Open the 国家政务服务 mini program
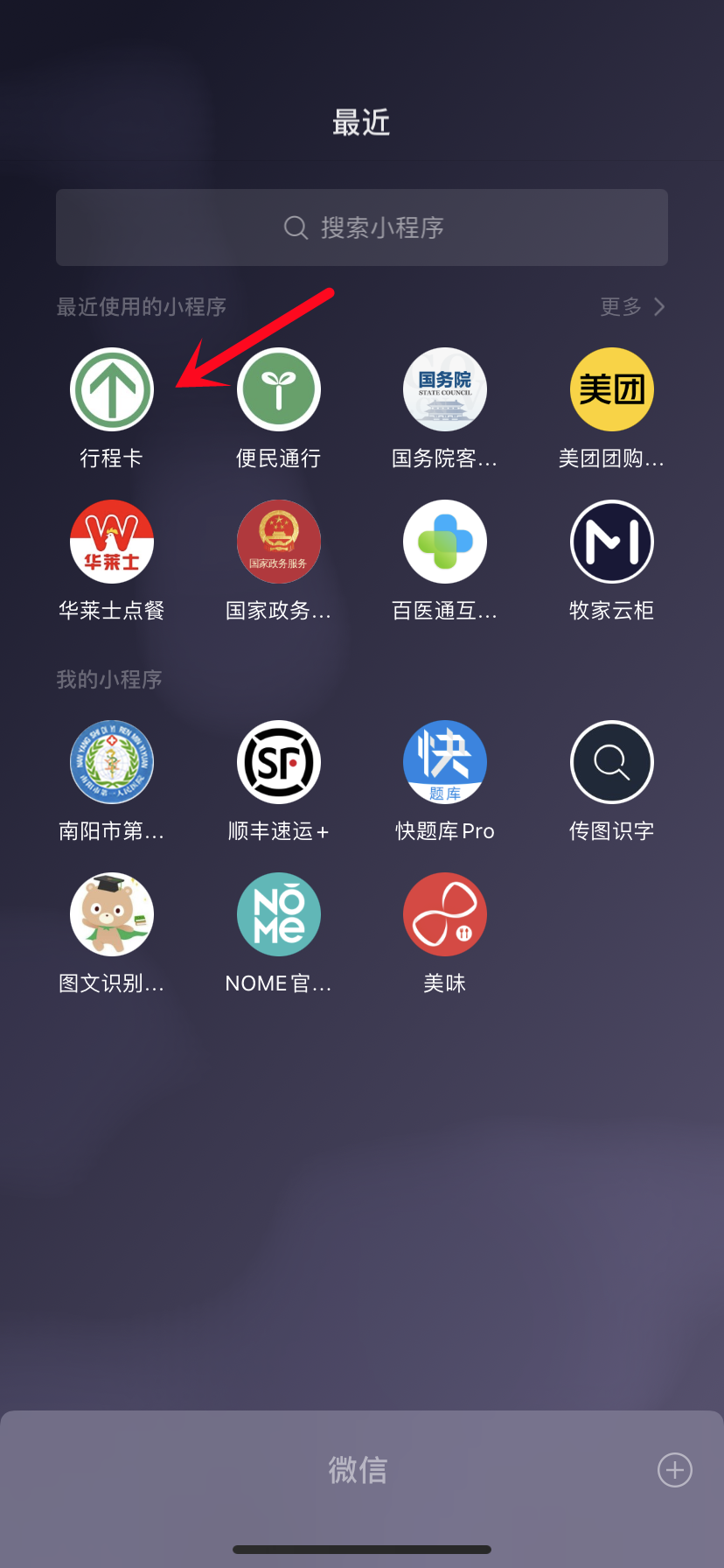724x1568 pixels. pyautogui.click(x=279, y=542)
